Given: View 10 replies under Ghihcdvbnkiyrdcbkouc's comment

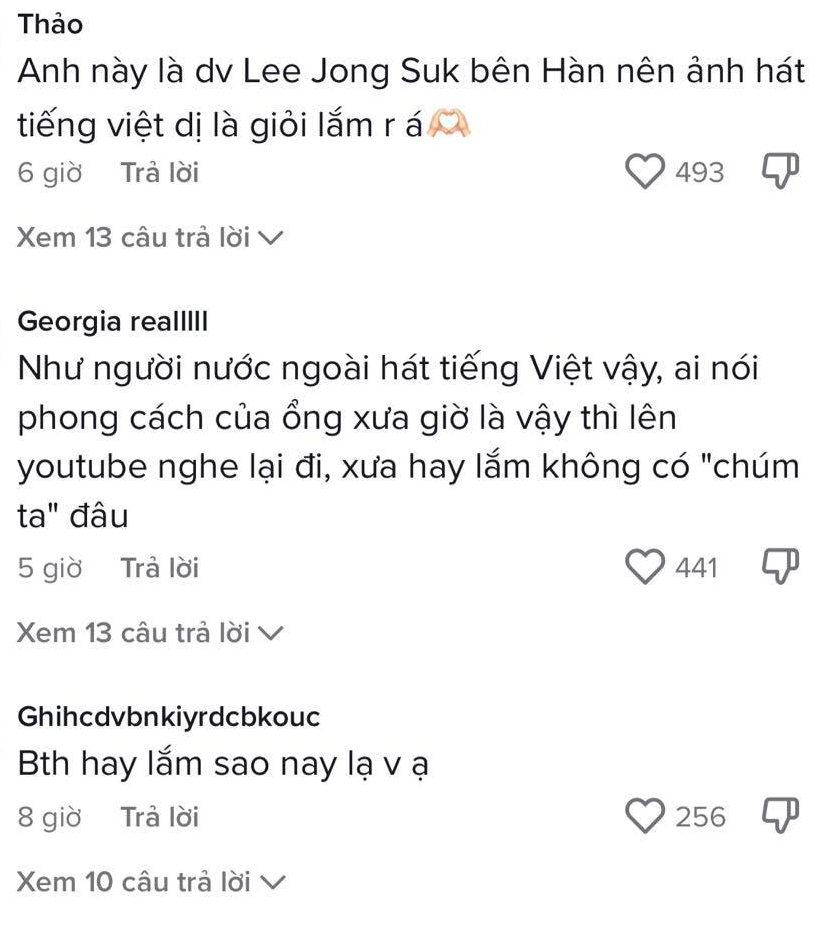Looking at the screenshot, I should pyautogui.click(x=150, y=882).
